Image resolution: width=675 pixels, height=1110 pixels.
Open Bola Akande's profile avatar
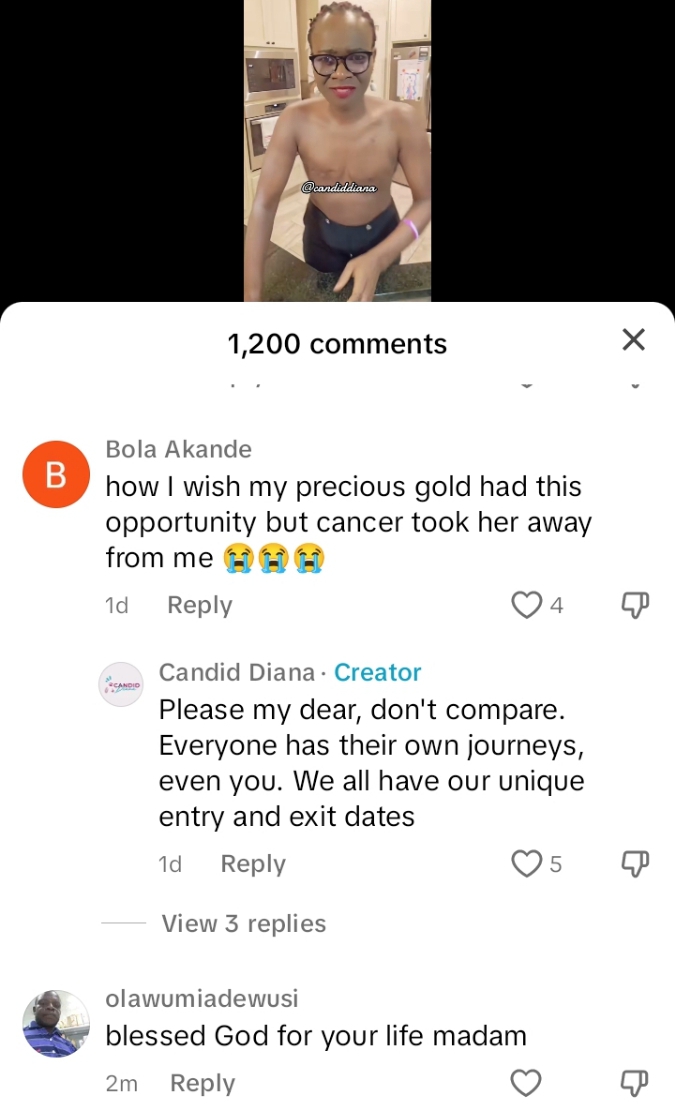(56, 475)
